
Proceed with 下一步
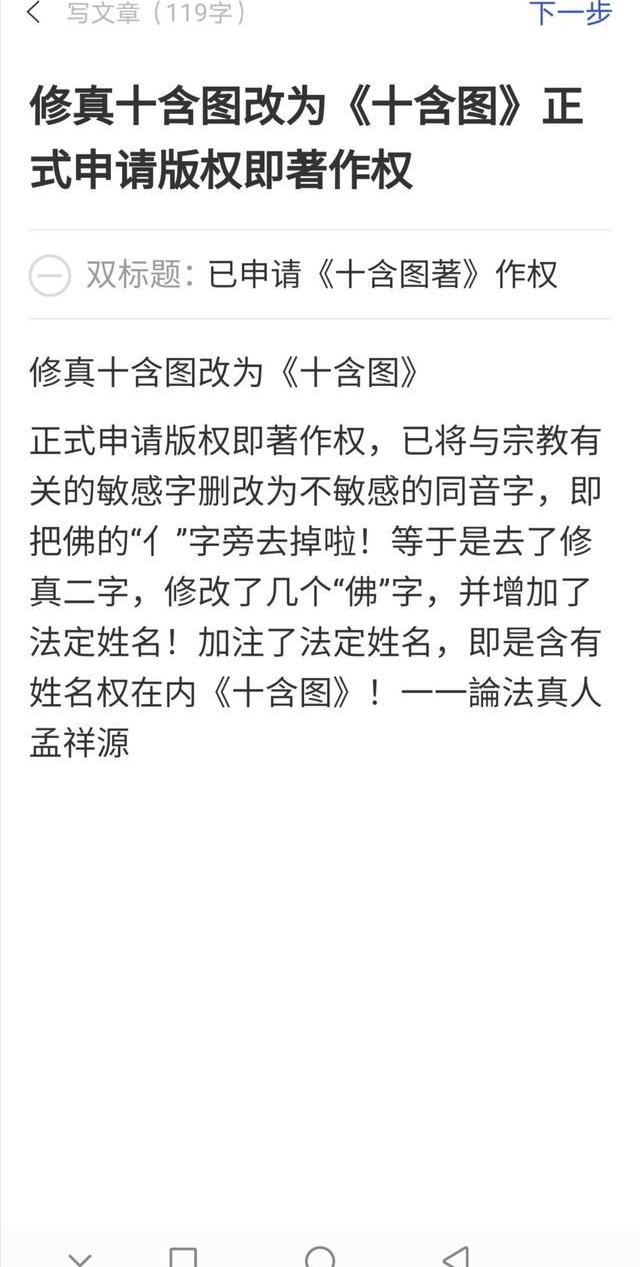tap(569, 13)
